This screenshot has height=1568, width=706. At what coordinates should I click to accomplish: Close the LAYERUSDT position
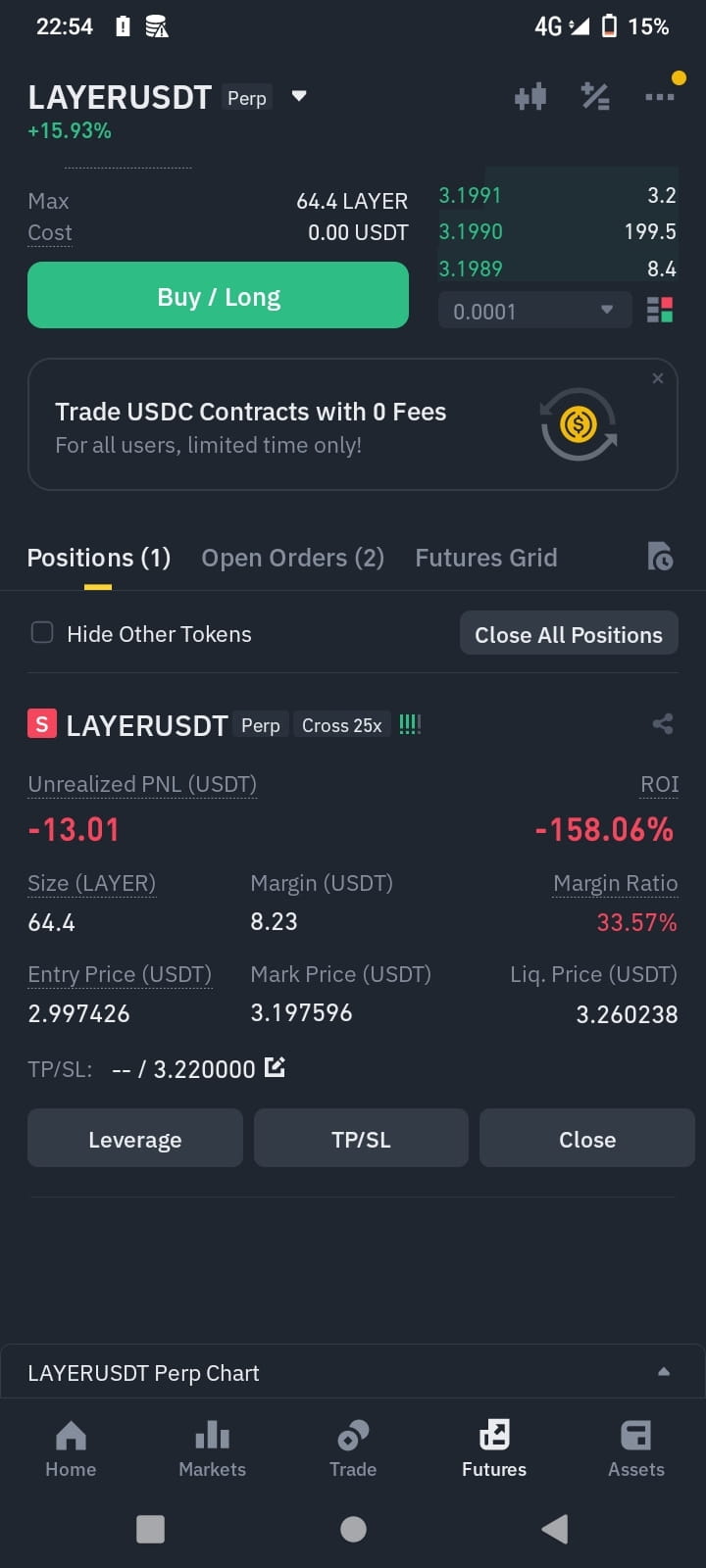coord(587,1139)
